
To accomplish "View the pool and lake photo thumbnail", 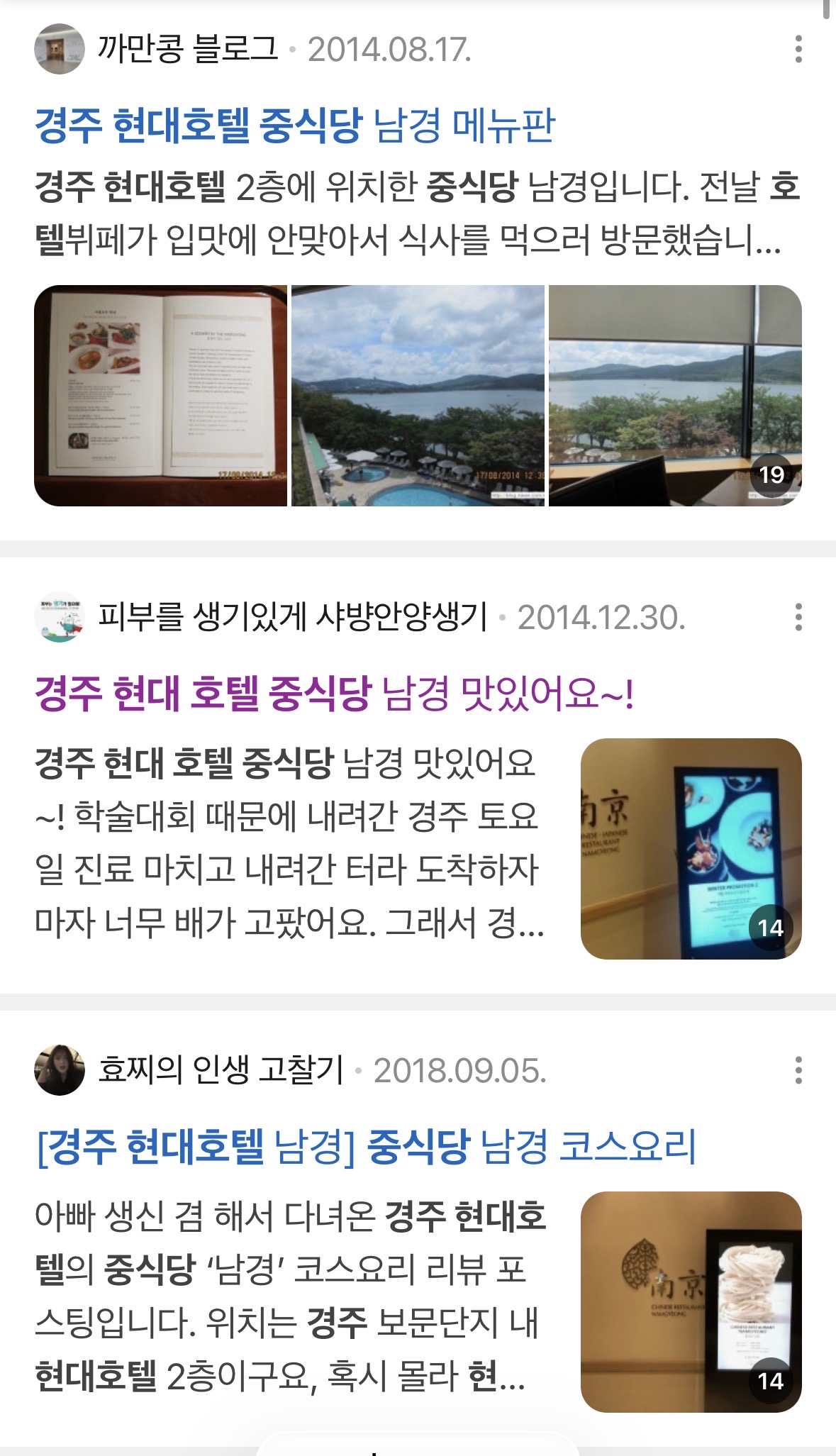I will (418, 396).
